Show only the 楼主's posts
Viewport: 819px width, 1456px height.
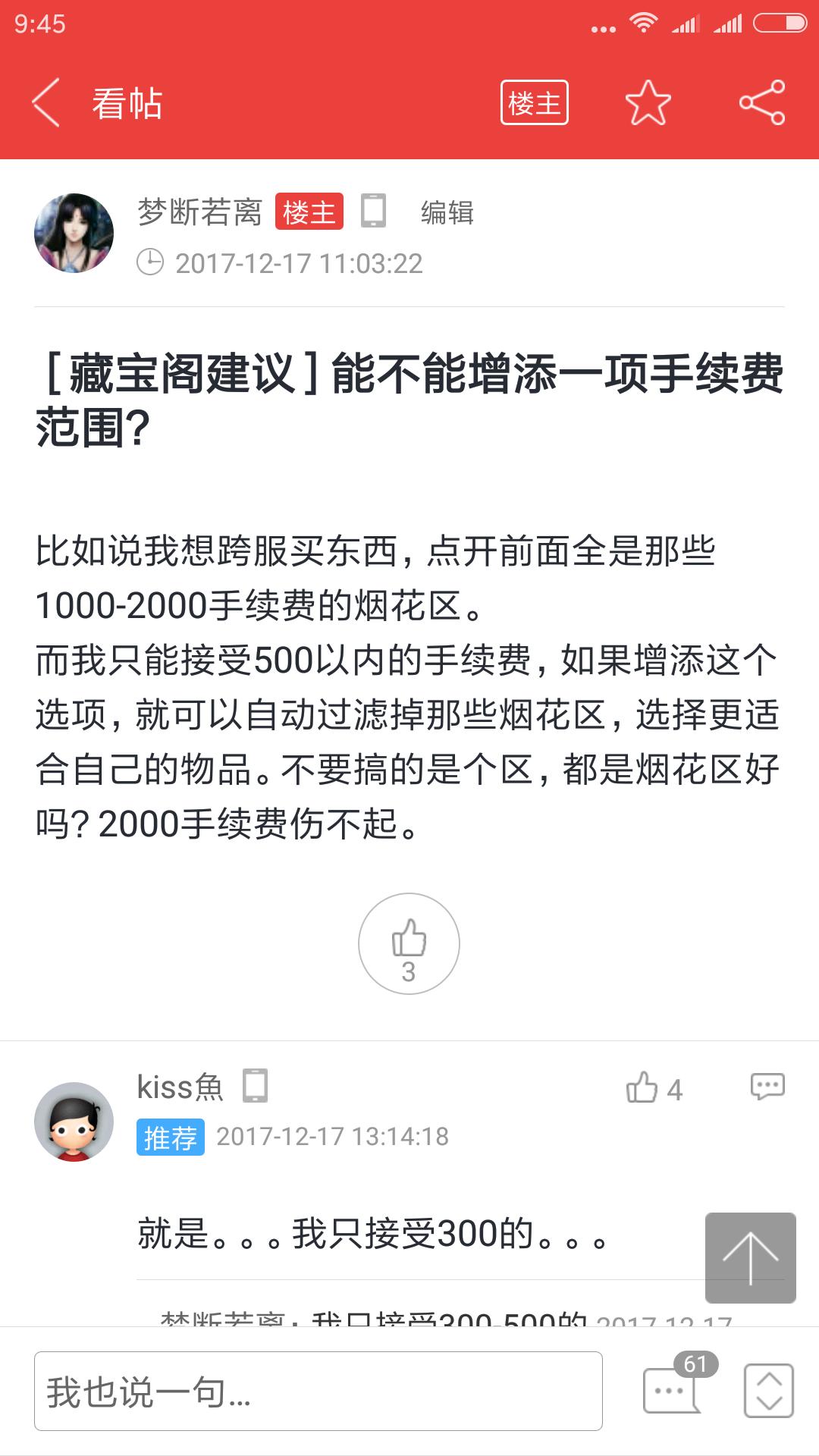[534, 103]
